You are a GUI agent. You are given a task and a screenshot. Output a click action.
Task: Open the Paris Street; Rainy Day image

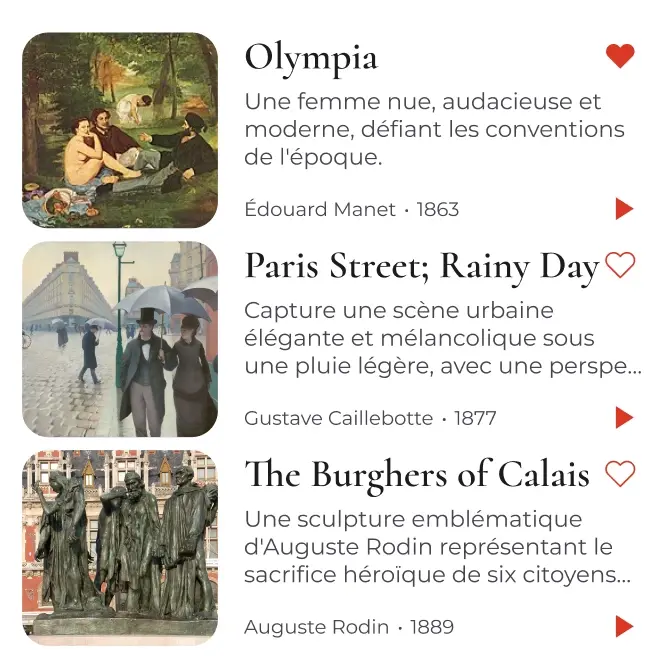[120, 339]
